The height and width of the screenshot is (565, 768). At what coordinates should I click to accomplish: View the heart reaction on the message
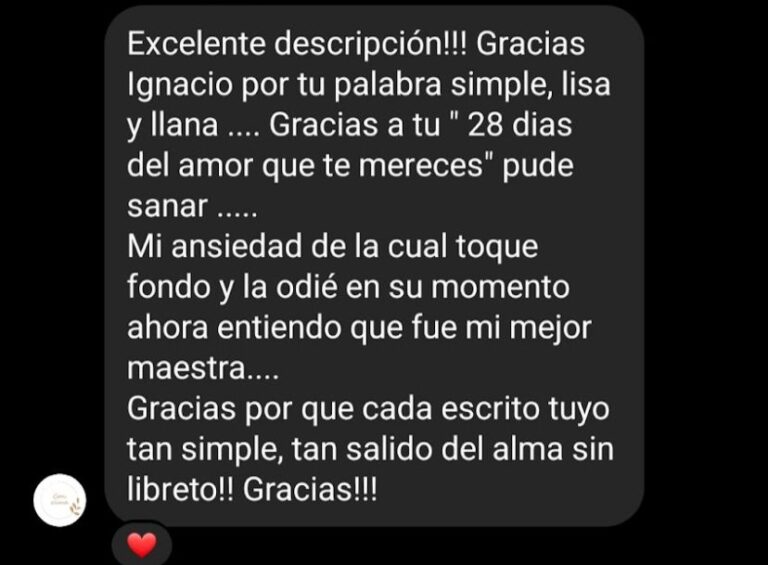(x=142, y=545)
